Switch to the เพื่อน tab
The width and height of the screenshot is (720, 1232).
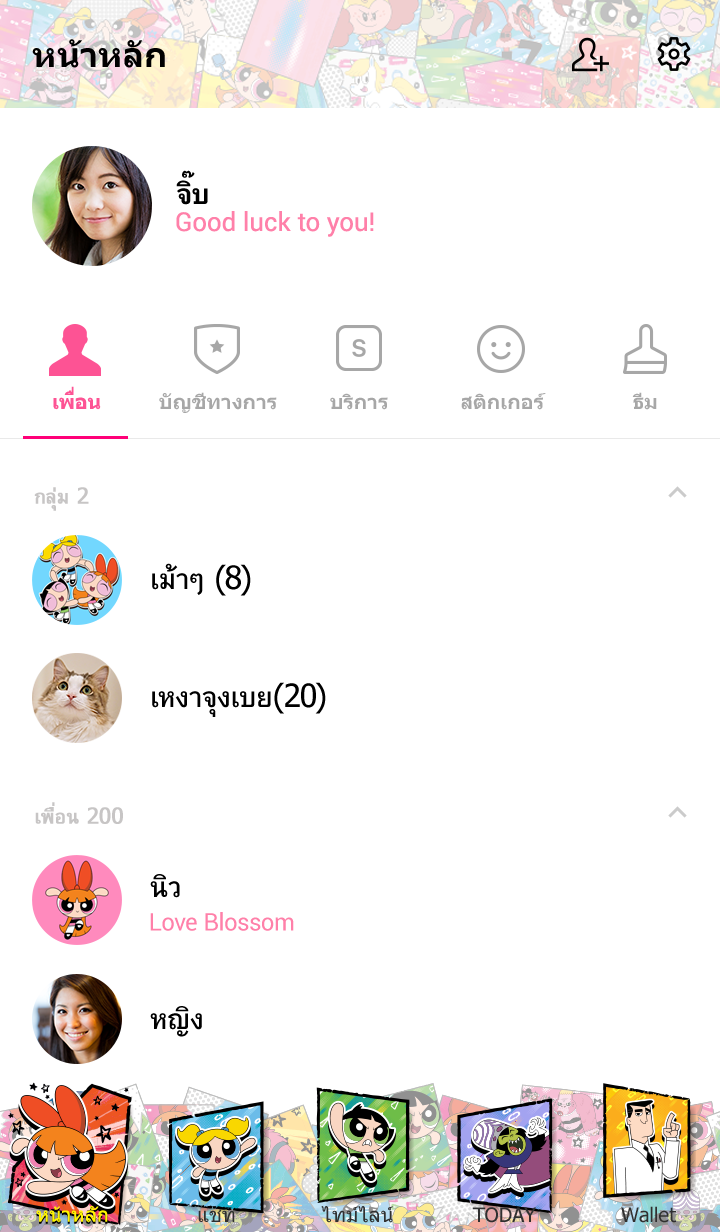[76, 369]
